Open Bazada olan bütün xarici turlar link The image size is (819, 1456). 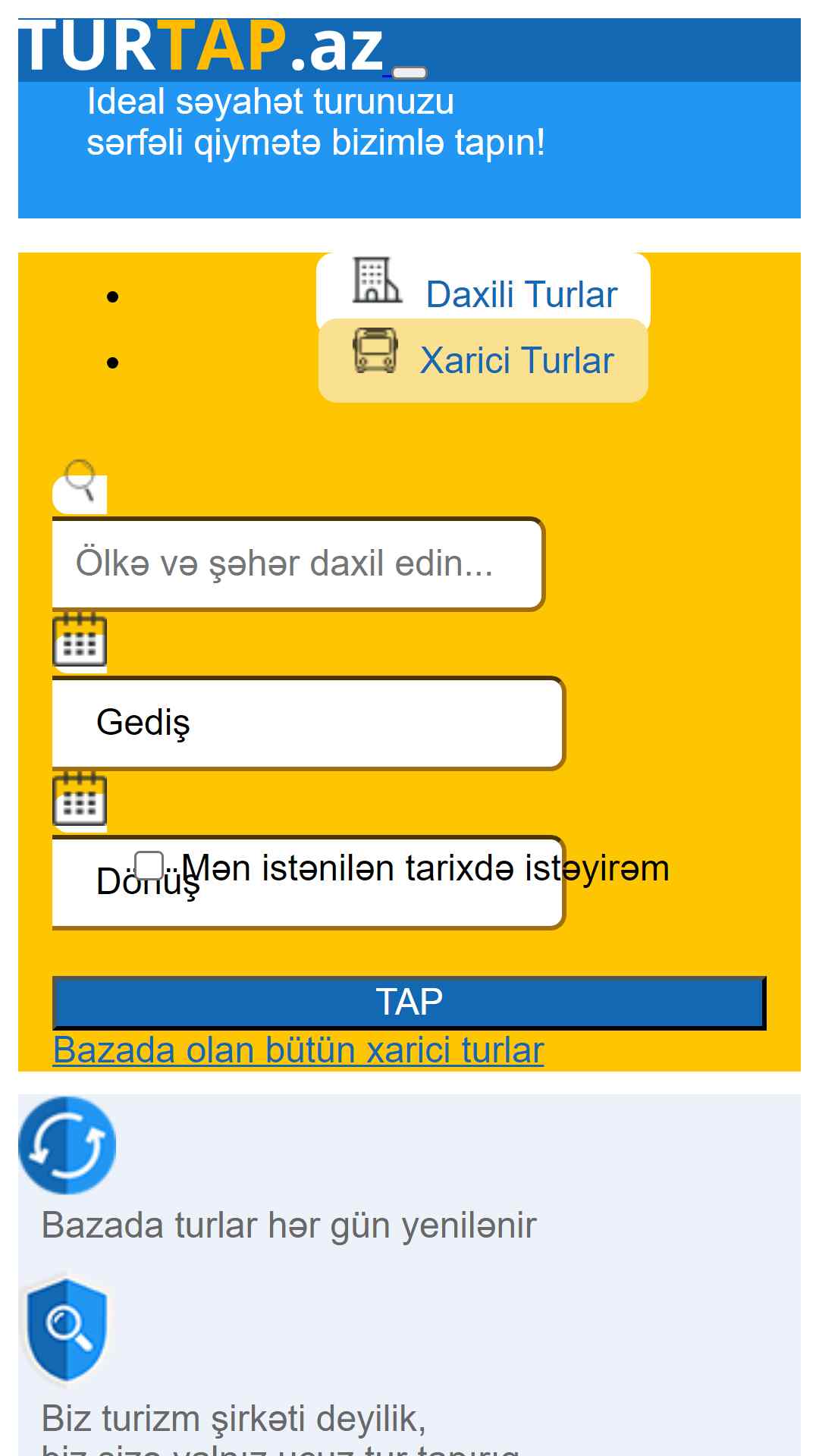(x=298, y=1050)
